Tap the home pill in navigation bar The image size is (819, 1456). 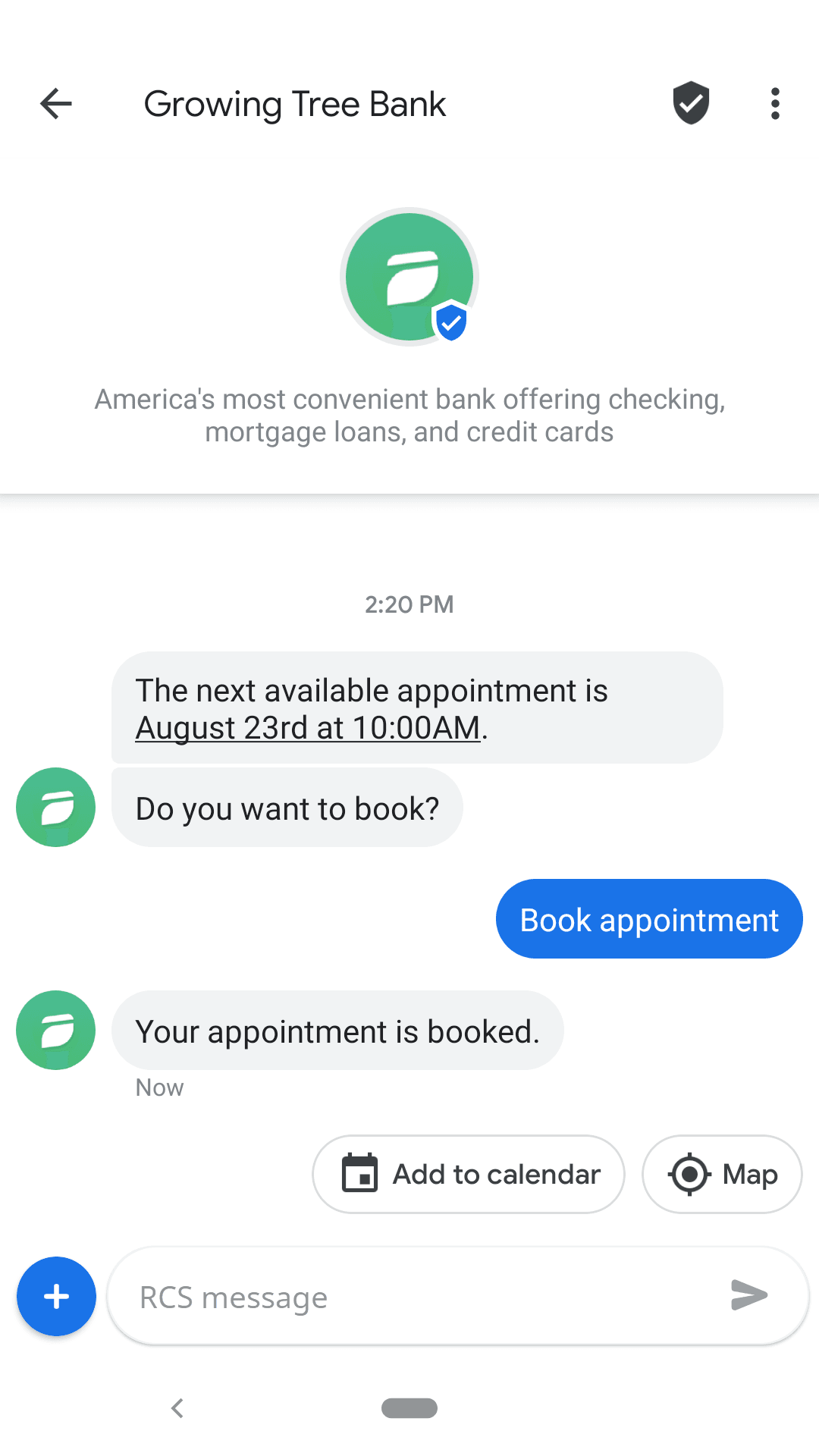coord(409,1408)
